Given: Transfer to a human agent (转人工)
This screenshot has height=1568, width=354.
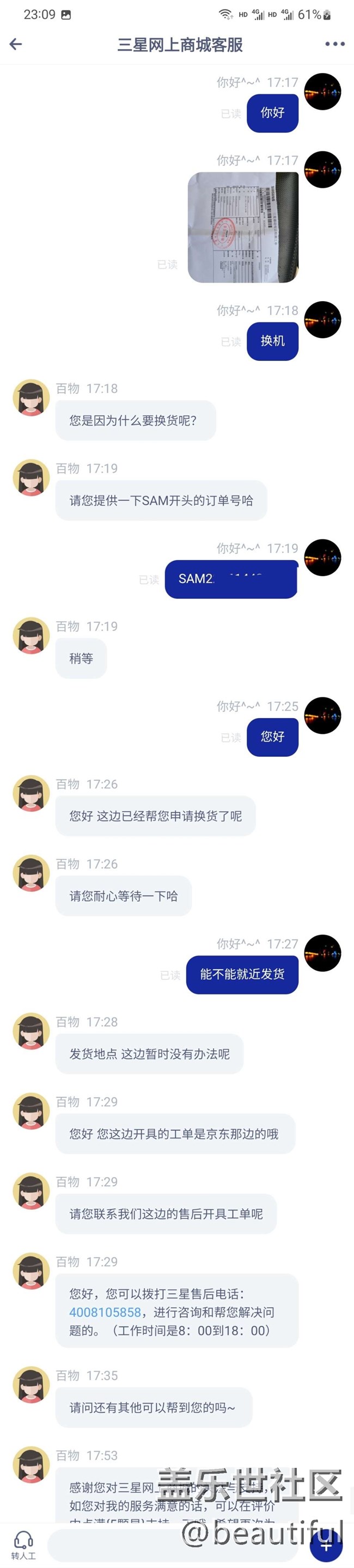Looking at the screenshot, I should [x=23, y=1544].
